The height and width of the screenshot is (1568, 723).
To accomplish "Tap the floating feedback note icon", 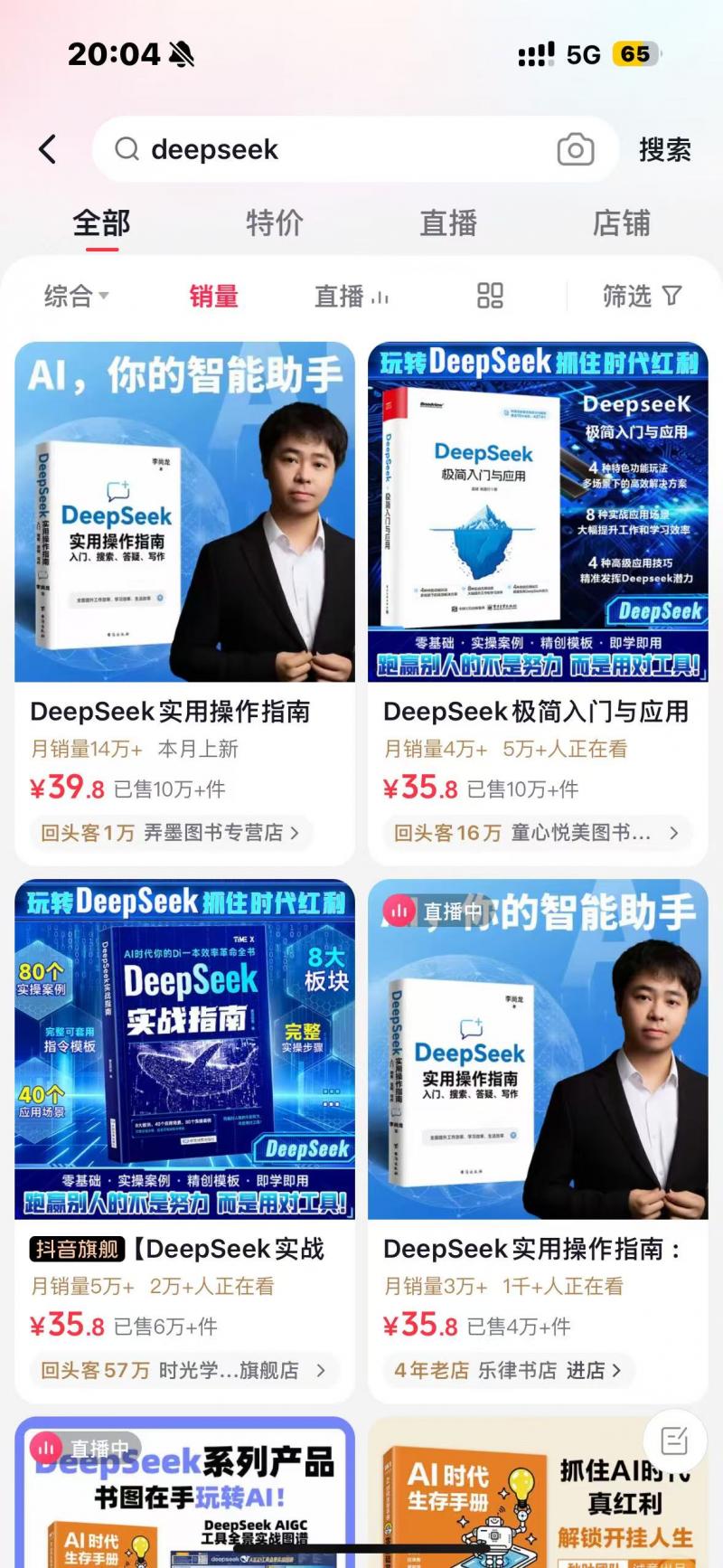I will click(674, 1440).
